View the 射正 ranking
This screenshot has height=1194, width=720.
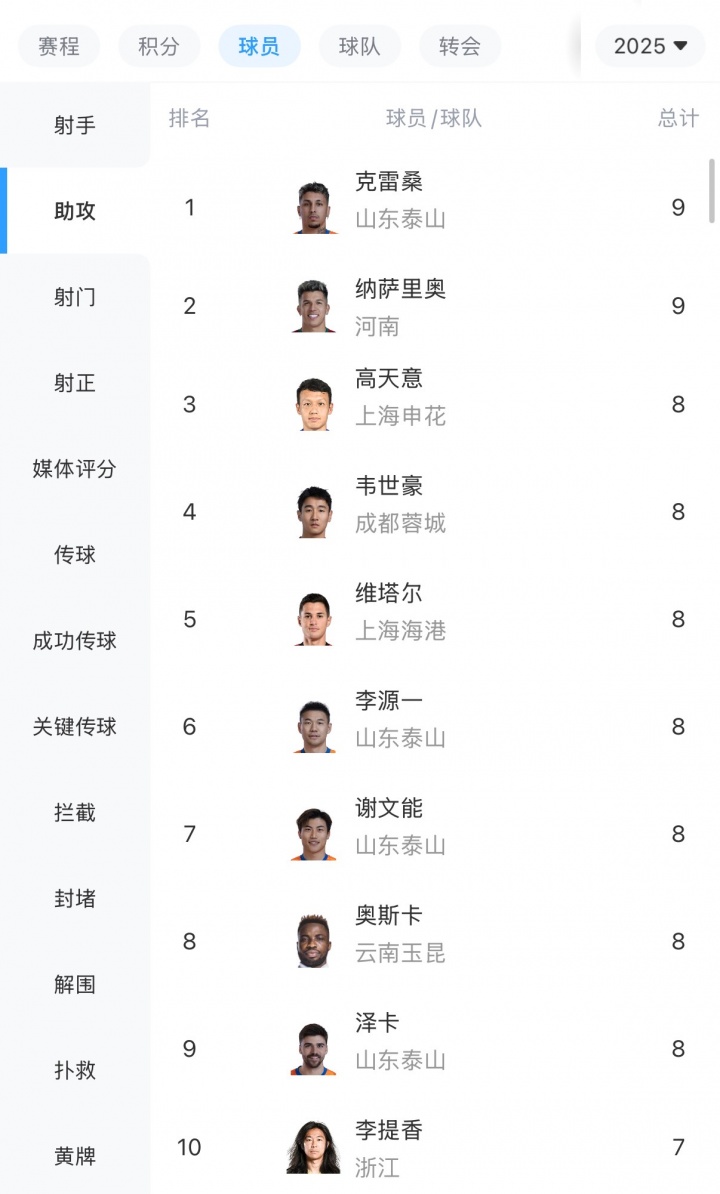tap(75, 383)
